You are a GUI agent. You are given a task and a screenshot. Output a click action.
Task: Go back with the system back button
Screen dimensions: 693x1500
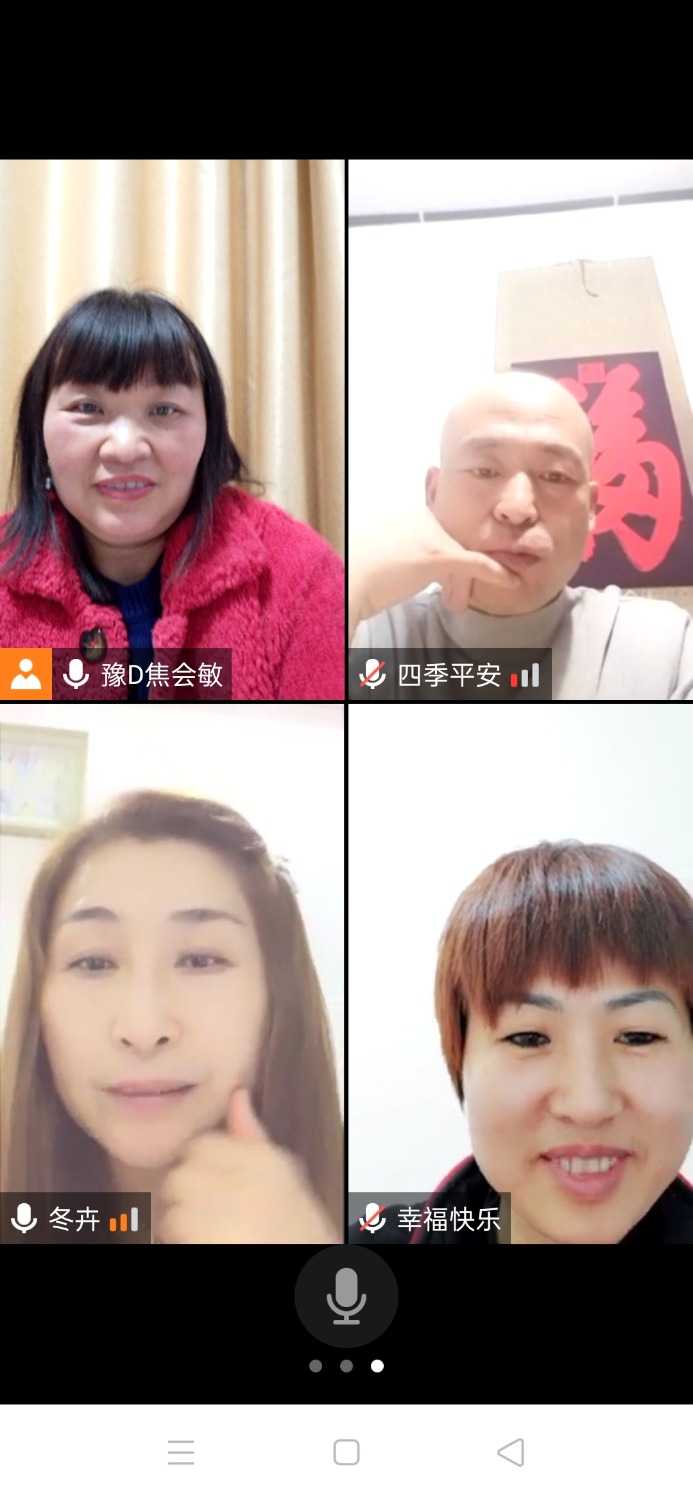tap(511, 1452)
